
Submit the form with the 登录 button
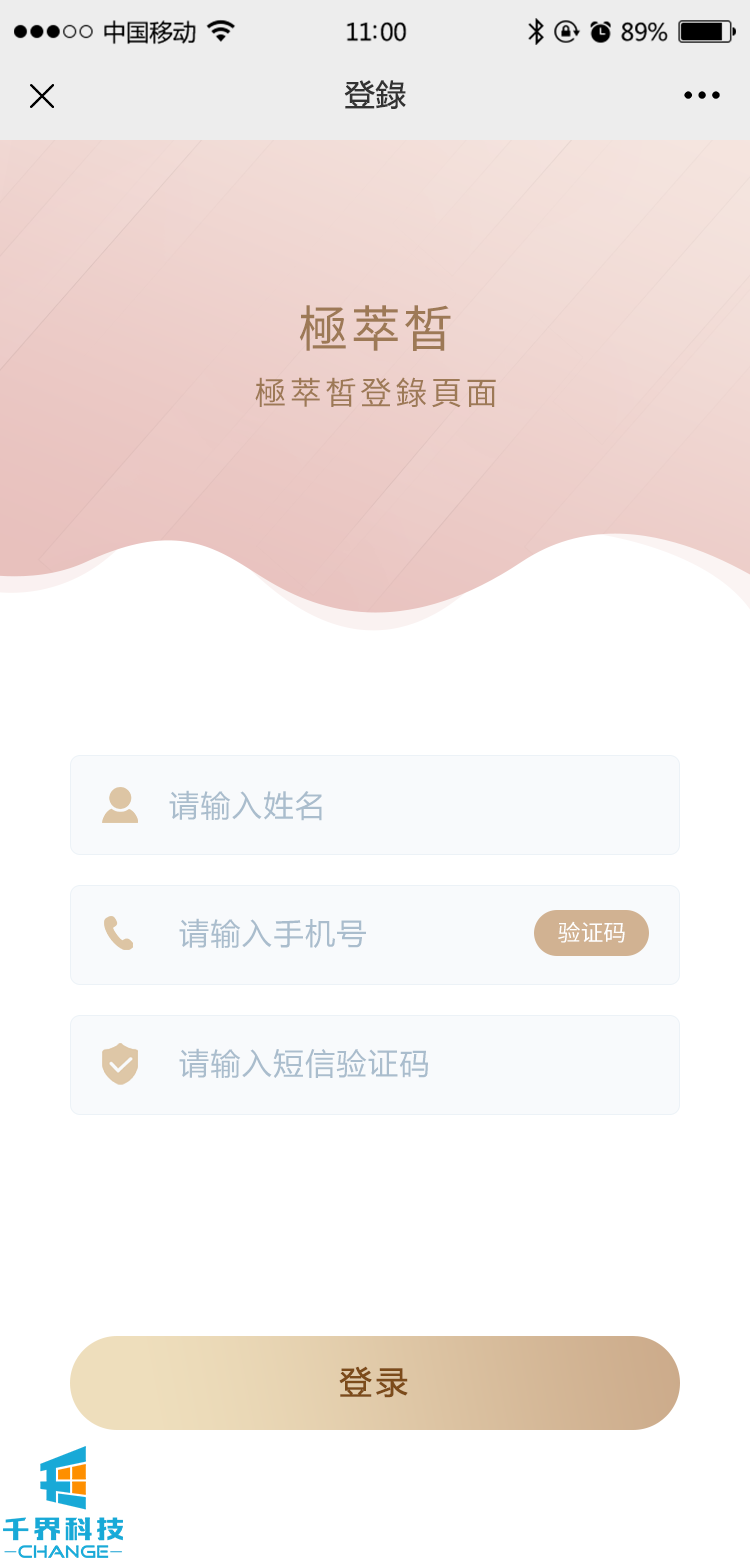point(374,1382)
